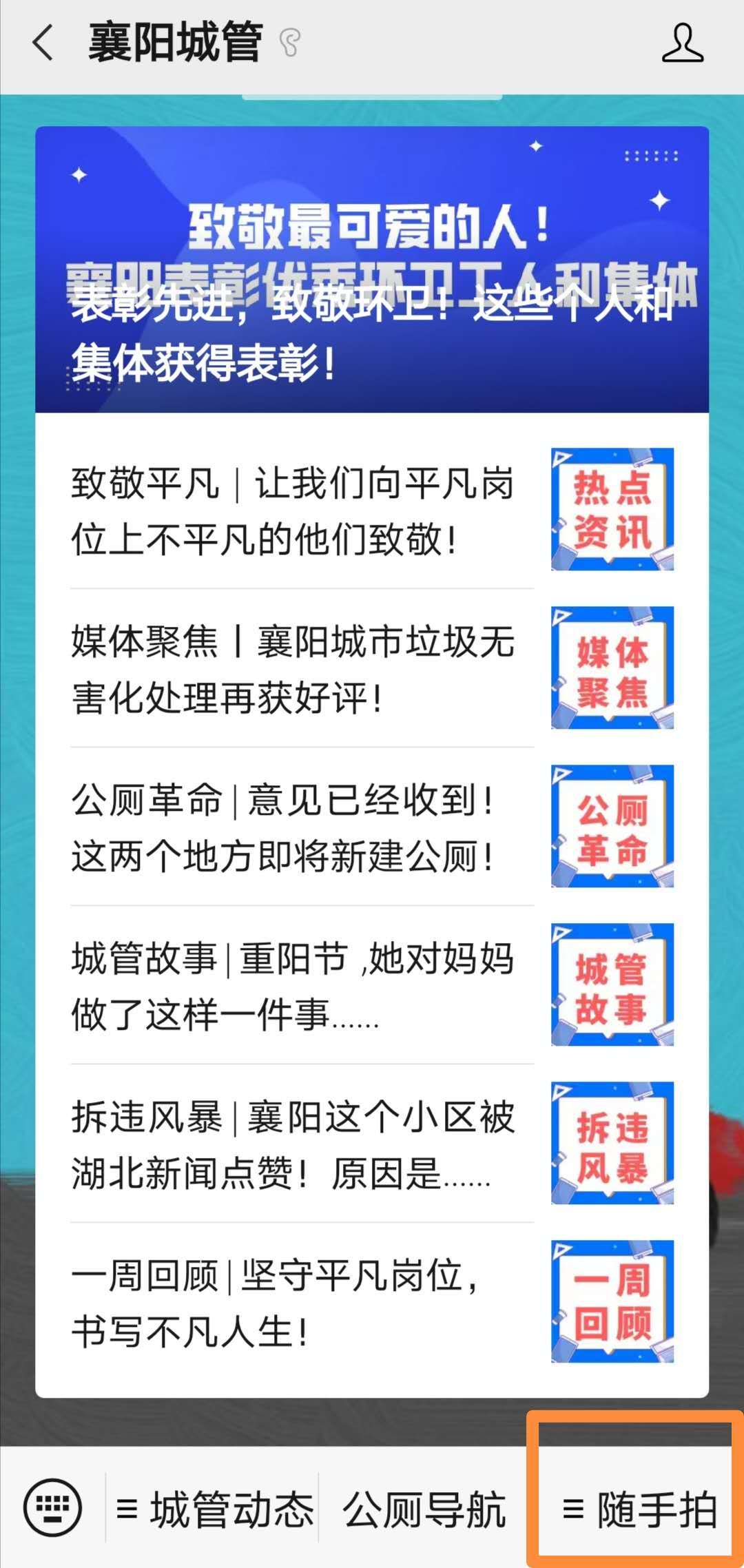Go back from 襄阳城管 account
This screenshot has width=744, height=1568.
point(43,43)
